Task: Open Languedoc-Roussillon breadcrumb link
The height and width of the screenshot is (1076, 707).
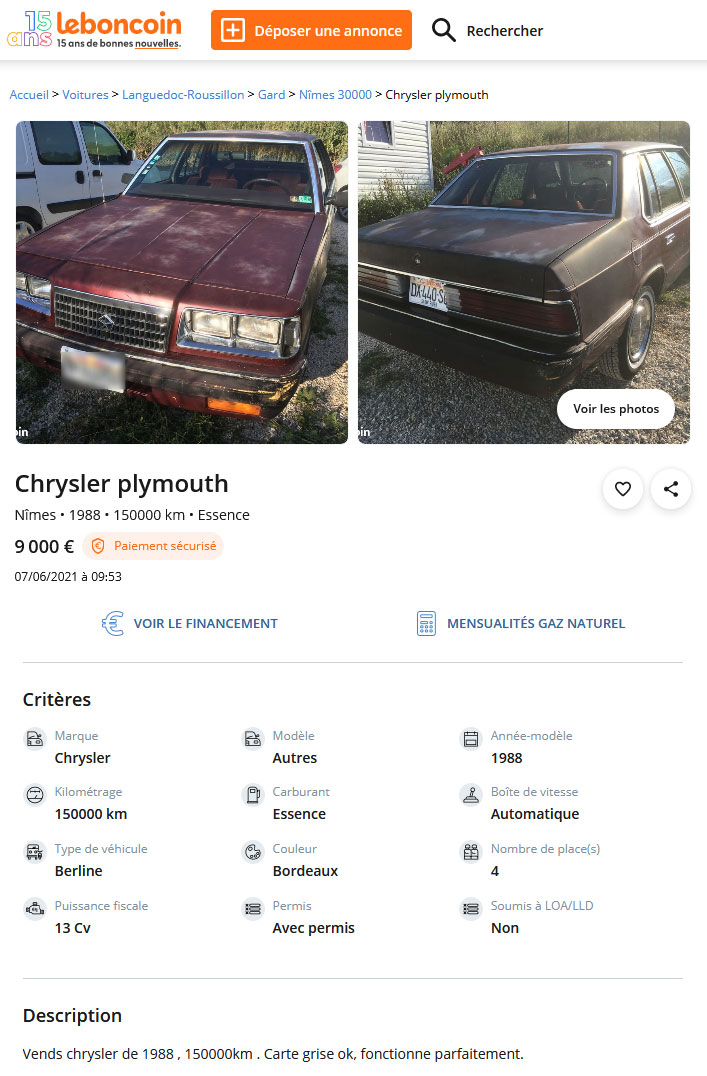Action: 183,95
